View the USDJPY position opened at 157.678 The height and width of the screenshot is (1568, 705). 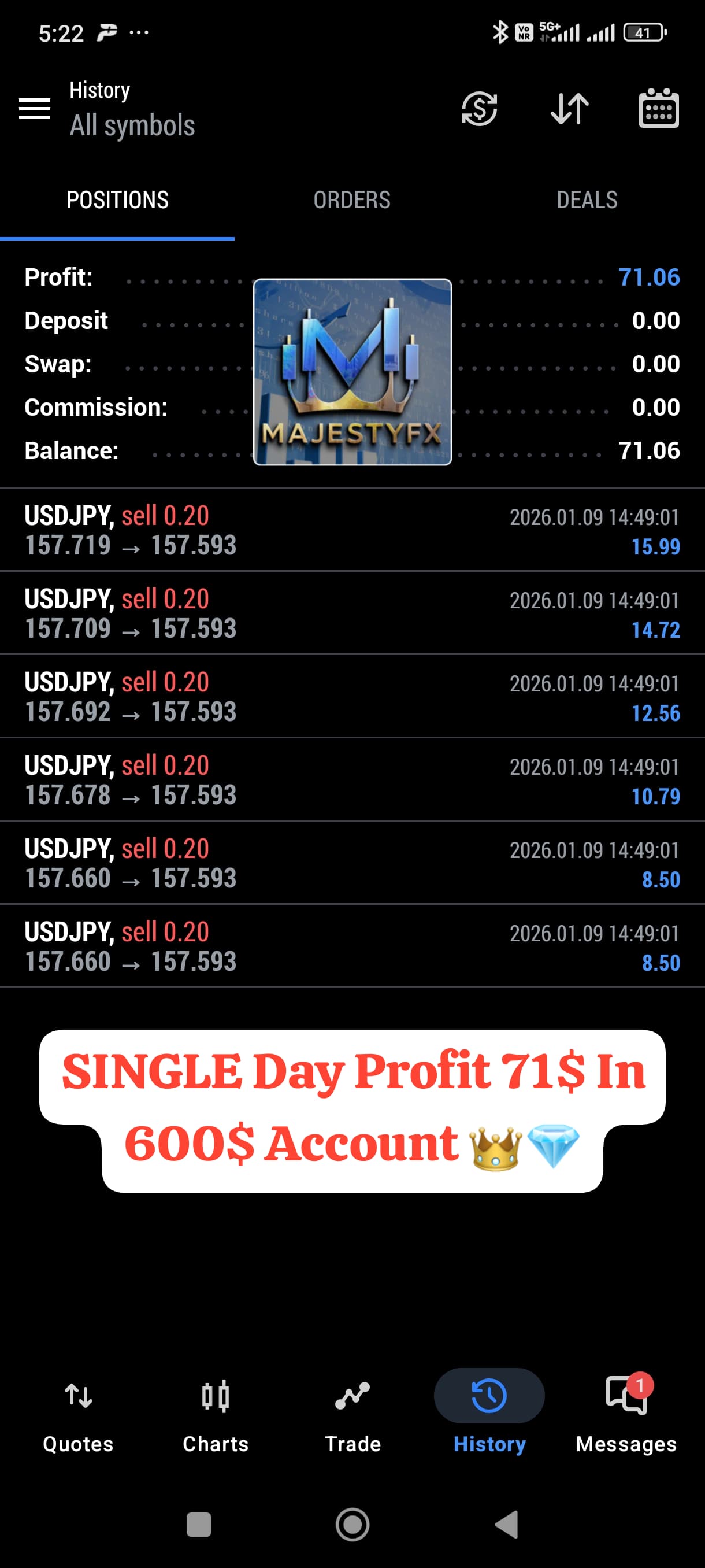[352, 780]
